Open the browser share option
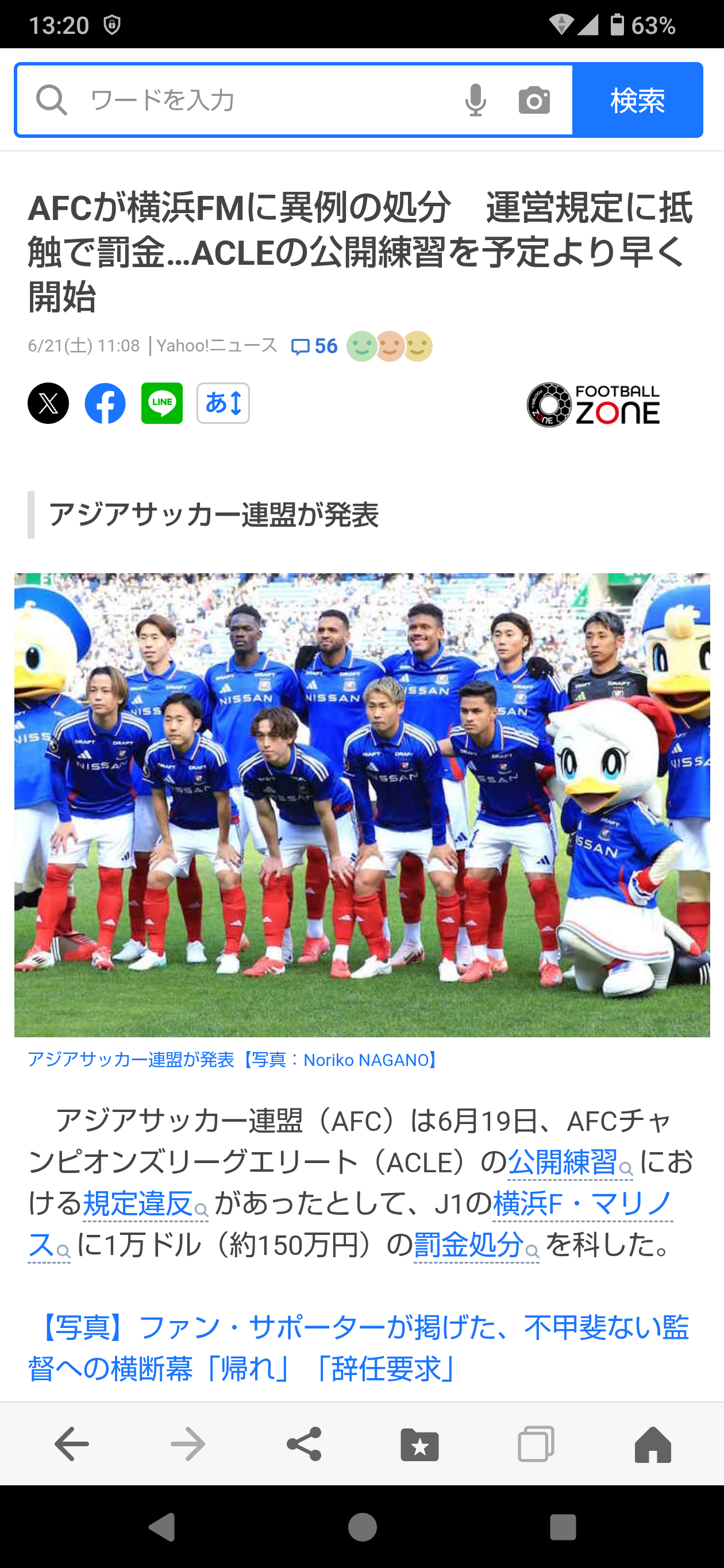 pos(304,1444)
